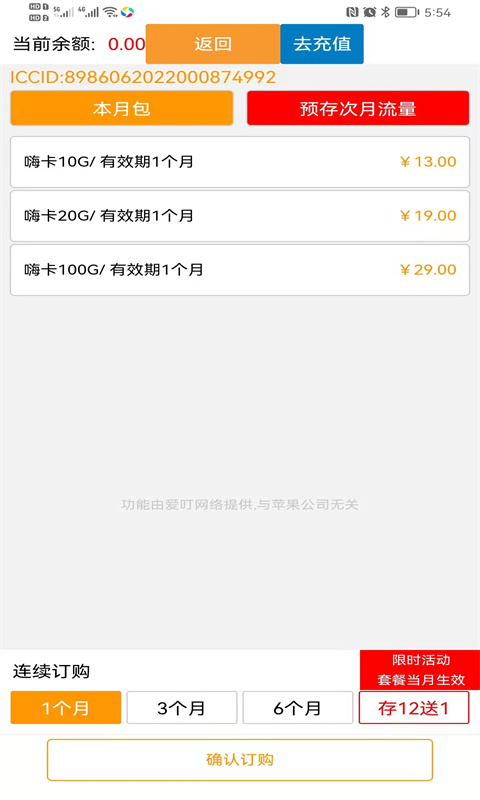Tap the 返回 button to go back

point(213,44)
